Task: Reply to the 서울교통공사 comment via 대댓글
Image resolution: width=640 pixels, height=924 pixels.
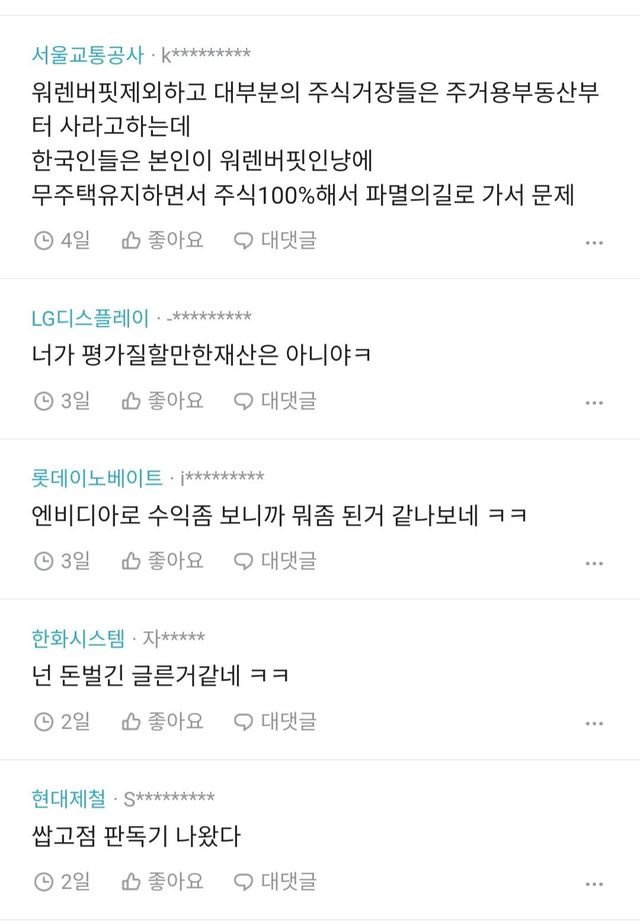Action: 275,240
